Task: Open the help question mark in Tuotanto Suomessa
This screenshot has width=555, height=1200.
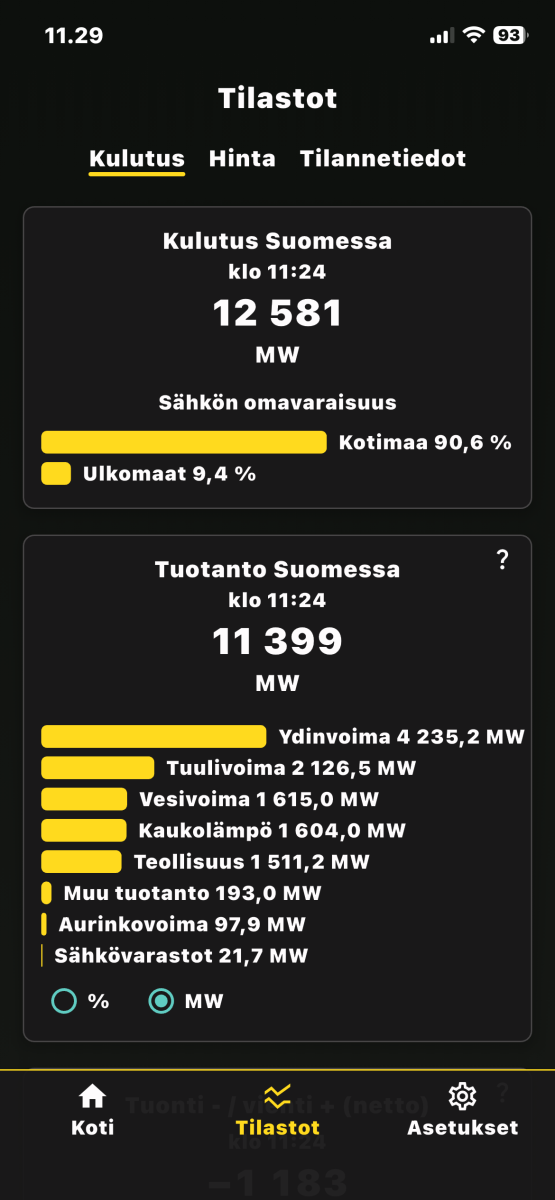Action: [503, 560]
